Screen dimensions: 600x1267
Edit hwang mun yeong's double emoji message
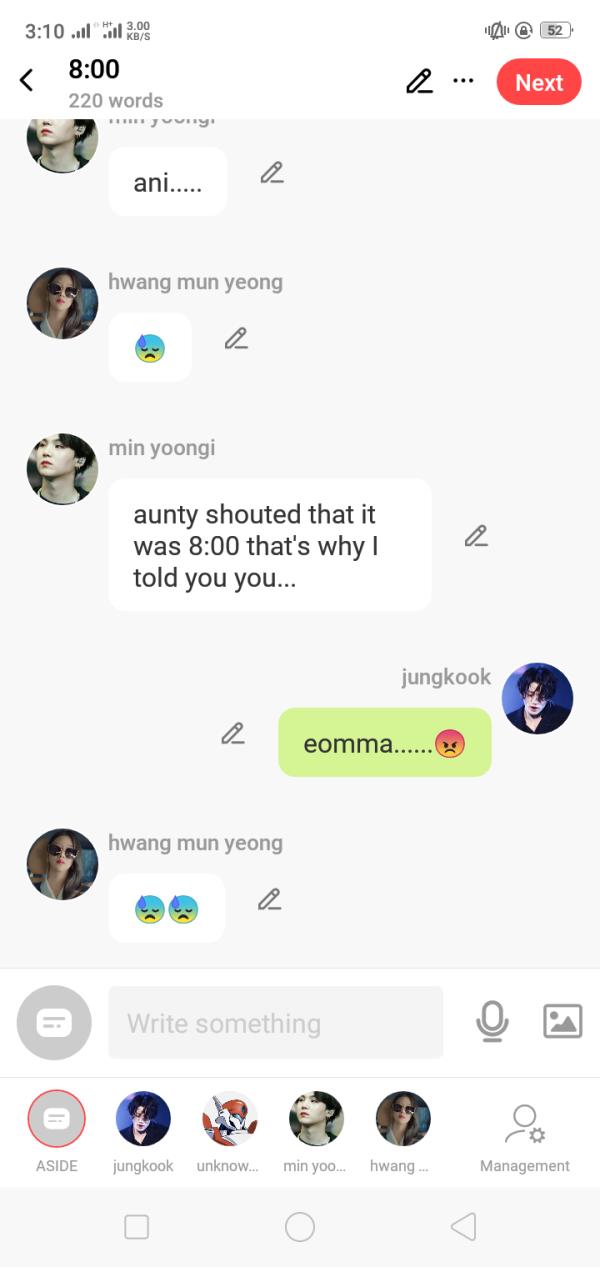point(269,899)
